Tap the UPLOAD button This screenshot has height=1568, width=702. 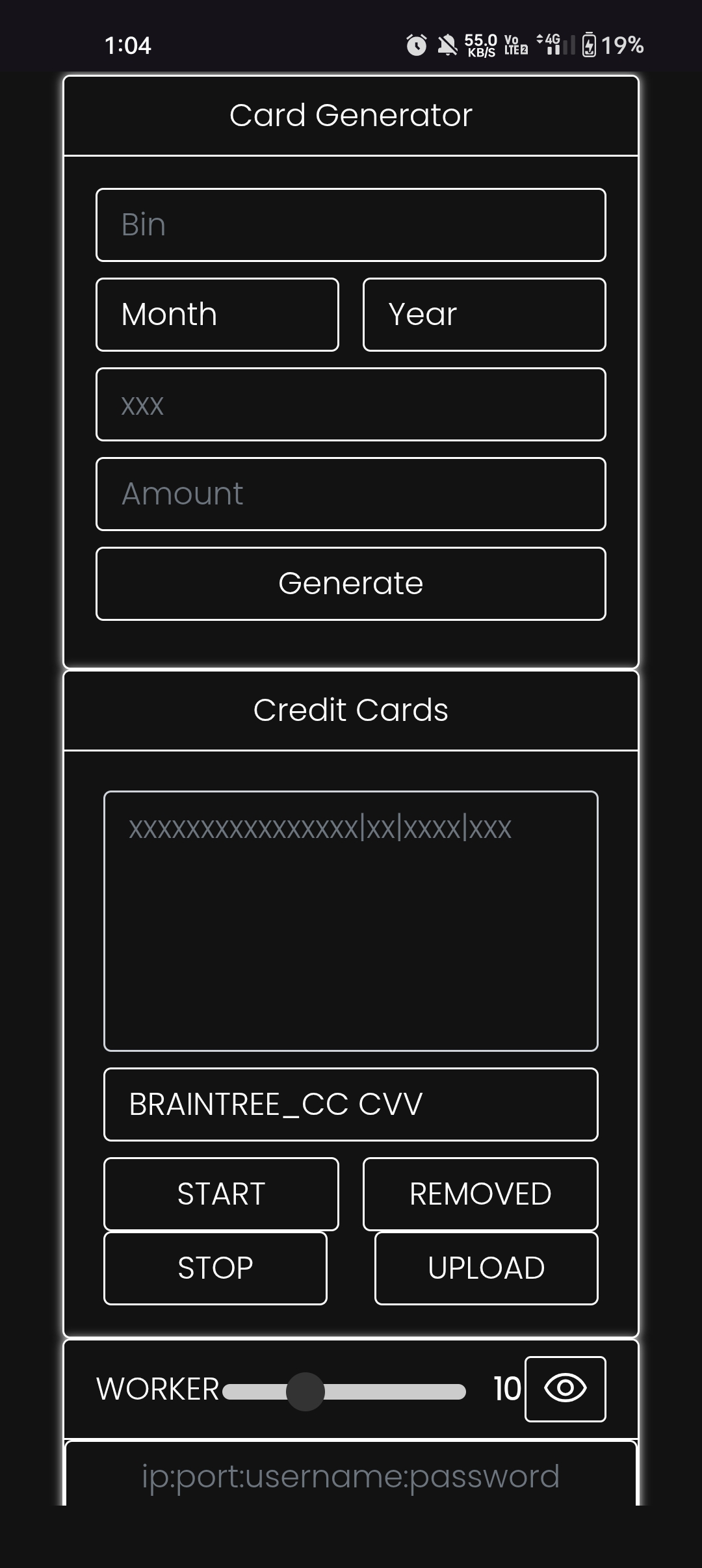[x=486, y=1268]
